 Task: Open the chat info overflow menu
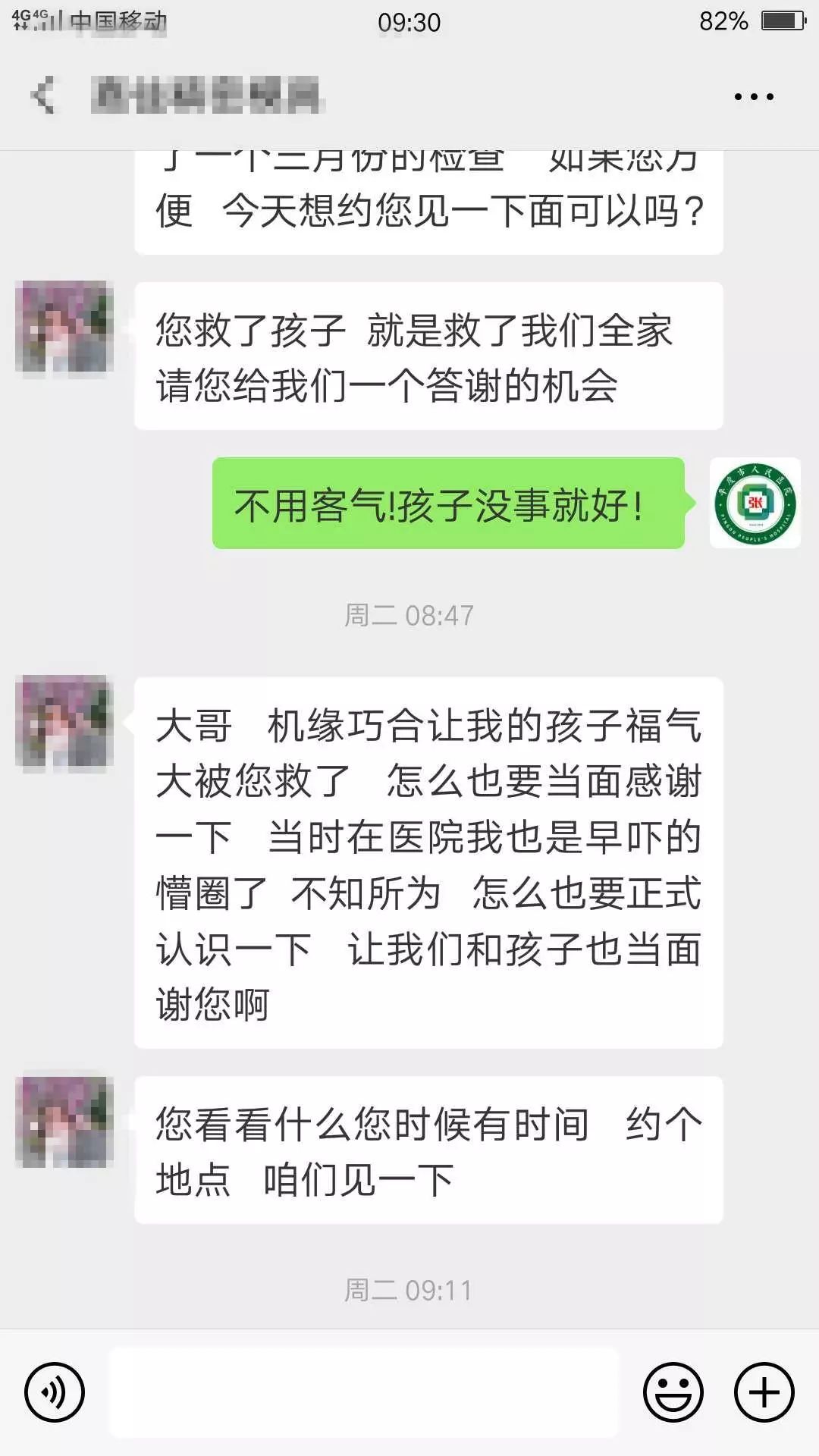(754, 97)
